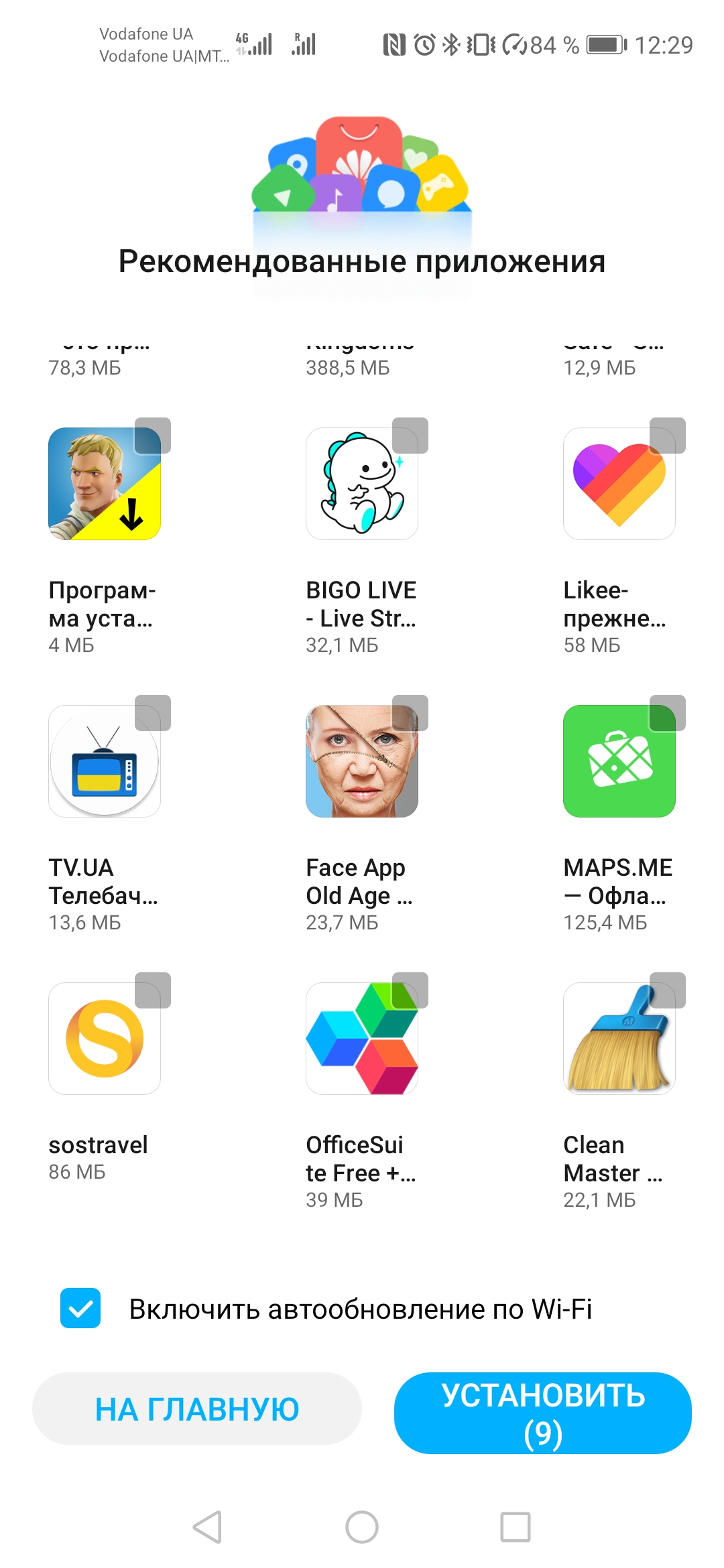Tick the checkbox on OfficeSuite Free app

pos(410,990)
